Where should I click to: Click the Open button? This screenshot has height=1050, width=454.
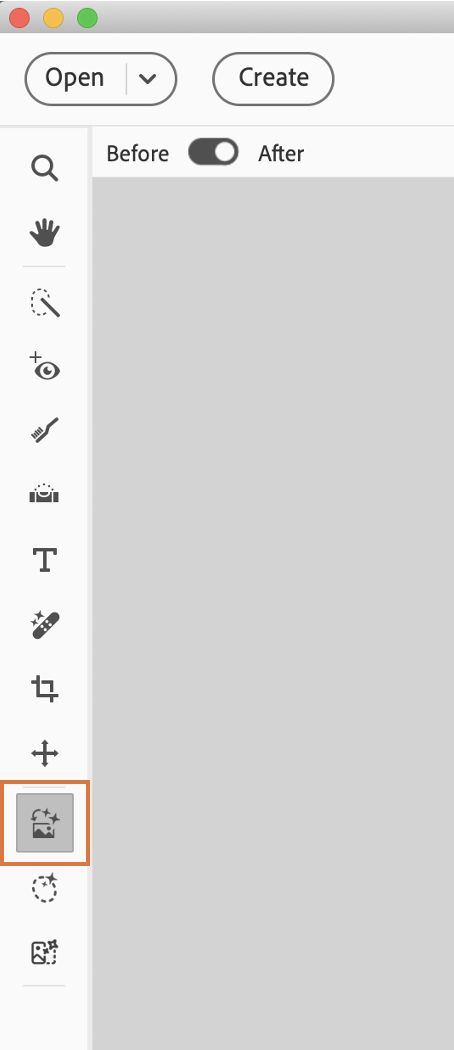click(75, 78)
